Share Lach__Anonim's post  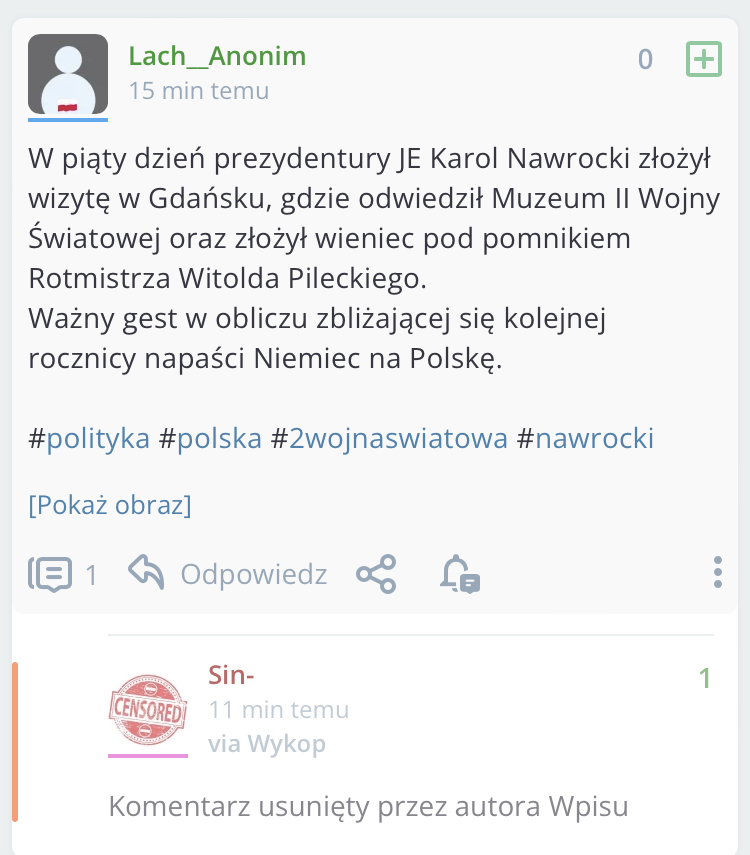pos(376,574)
